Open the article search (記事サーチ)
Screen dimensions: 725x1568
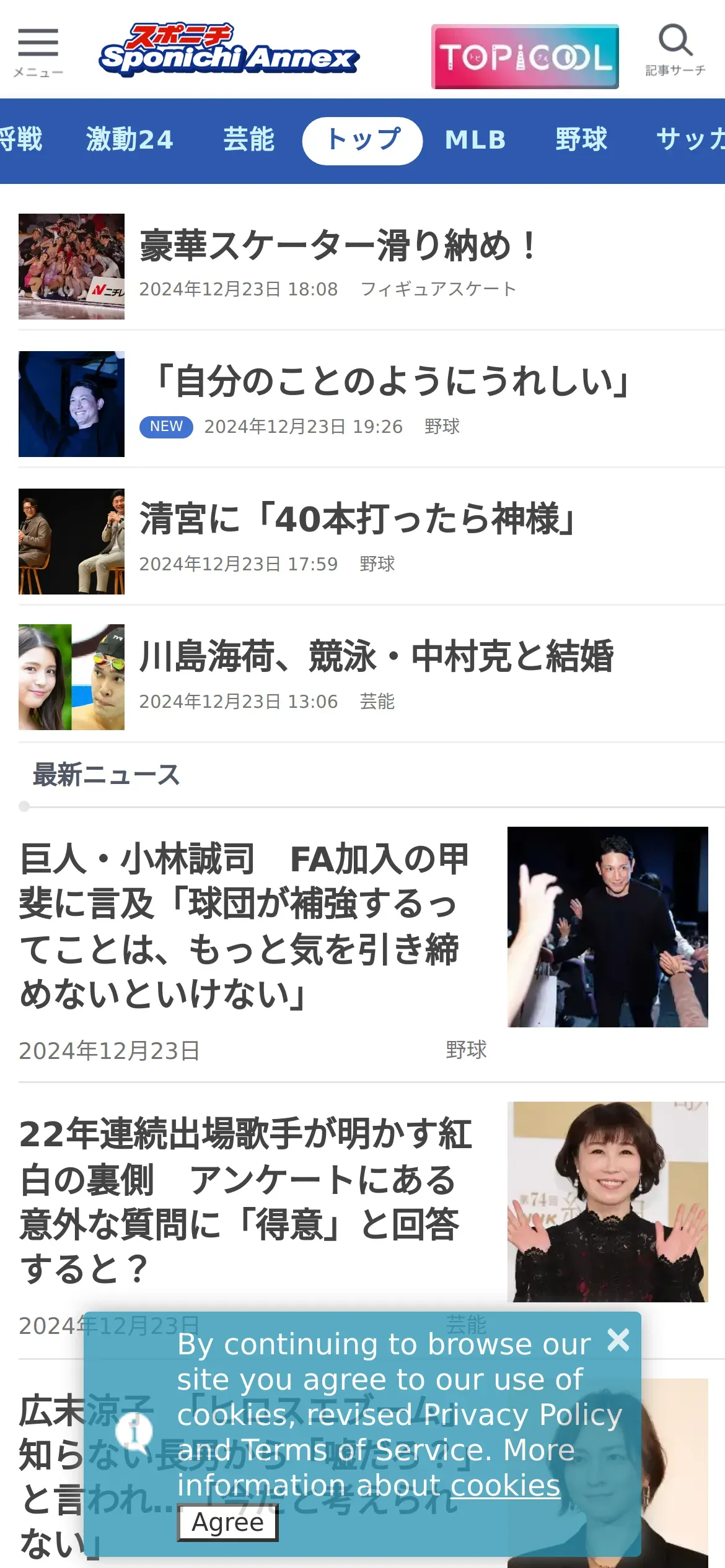click(x=675, y=51)
